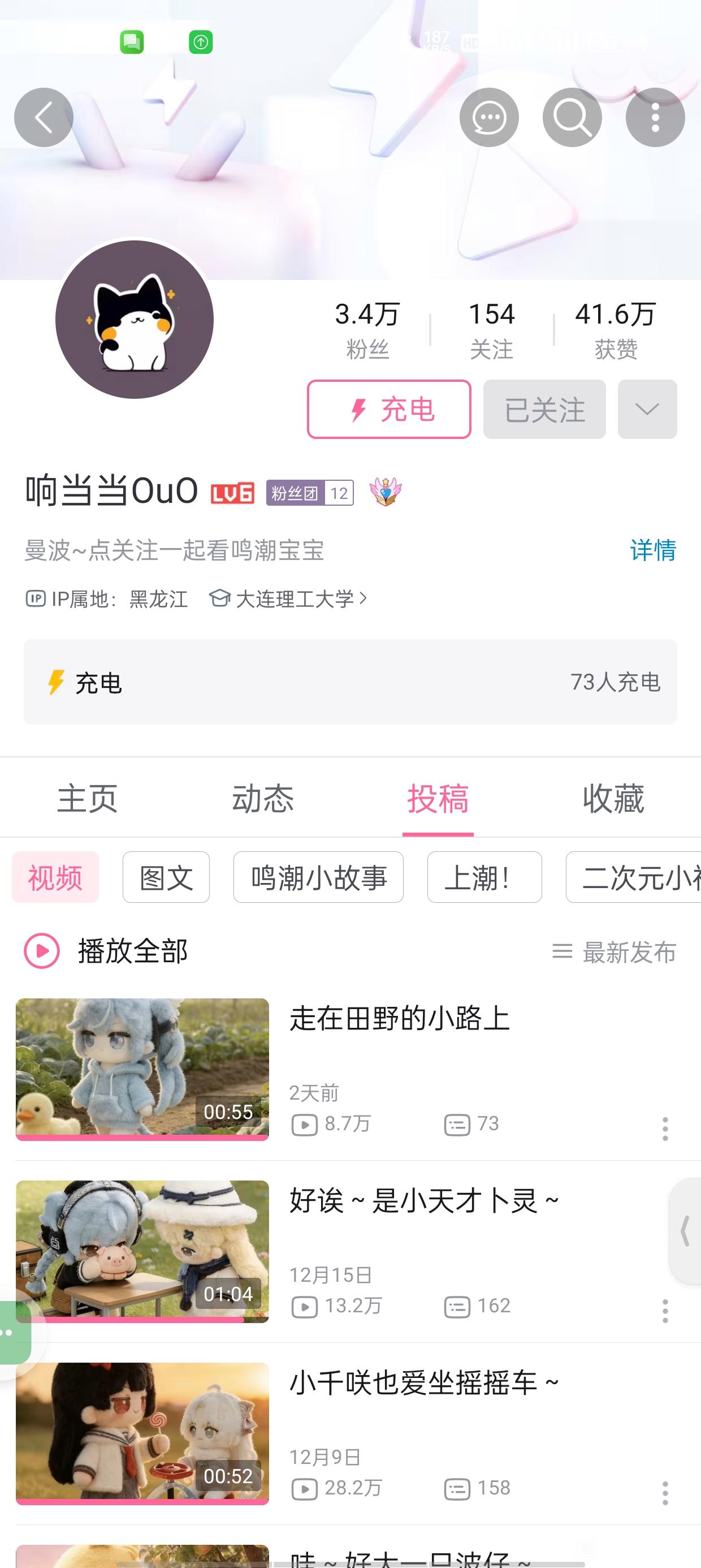The height and width of the screenshot is (1568, 701).
Task: Select the 鸣潮小故事 chip
Action: pyautogui.click(x=318, y=877)
